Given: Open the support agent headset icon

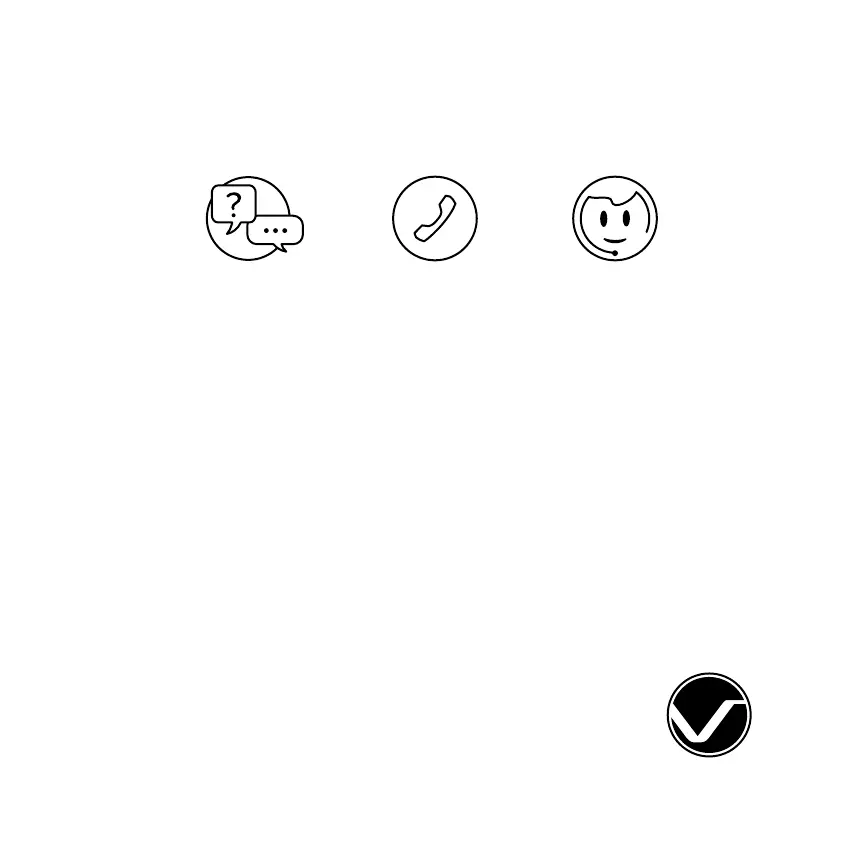Looking at the screenshot, I should 615,218.
